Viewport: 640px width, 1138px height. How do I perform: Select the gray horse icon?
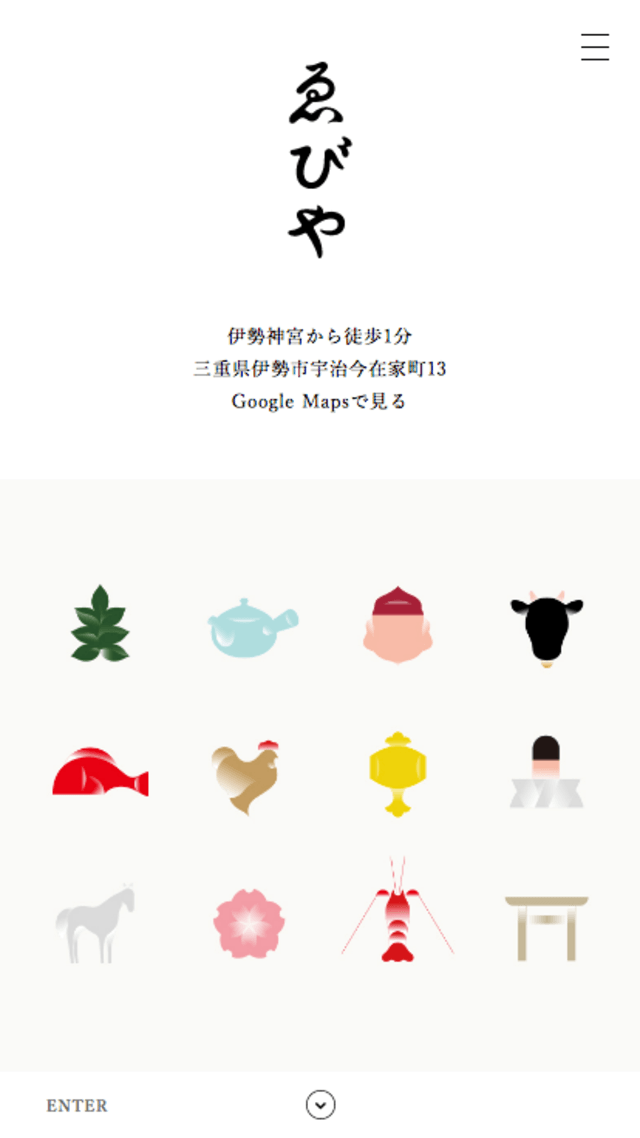[96, 923]
